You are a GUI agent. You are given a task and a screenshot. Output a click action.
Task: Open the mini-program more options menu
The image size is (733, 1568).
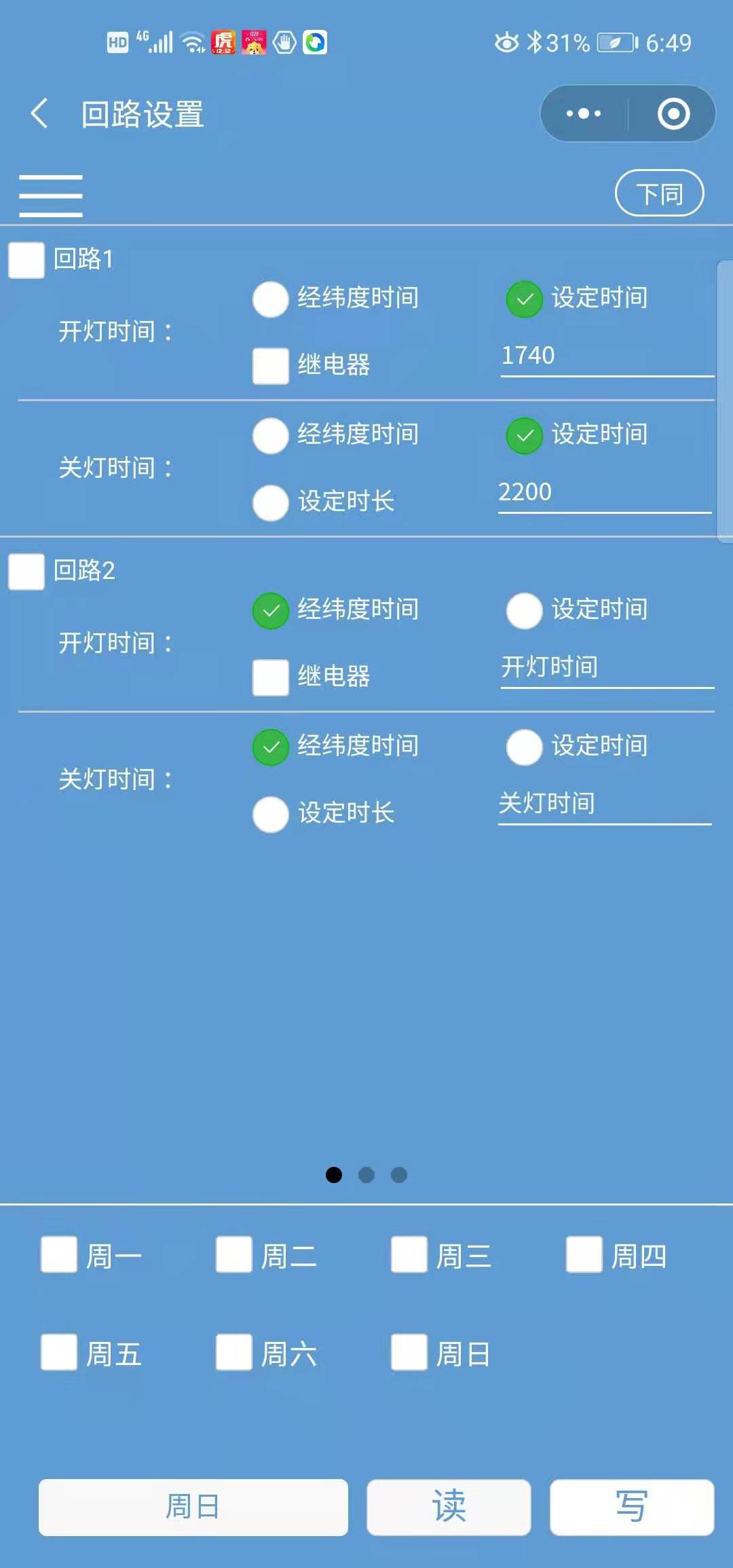[x=584, y=113]
